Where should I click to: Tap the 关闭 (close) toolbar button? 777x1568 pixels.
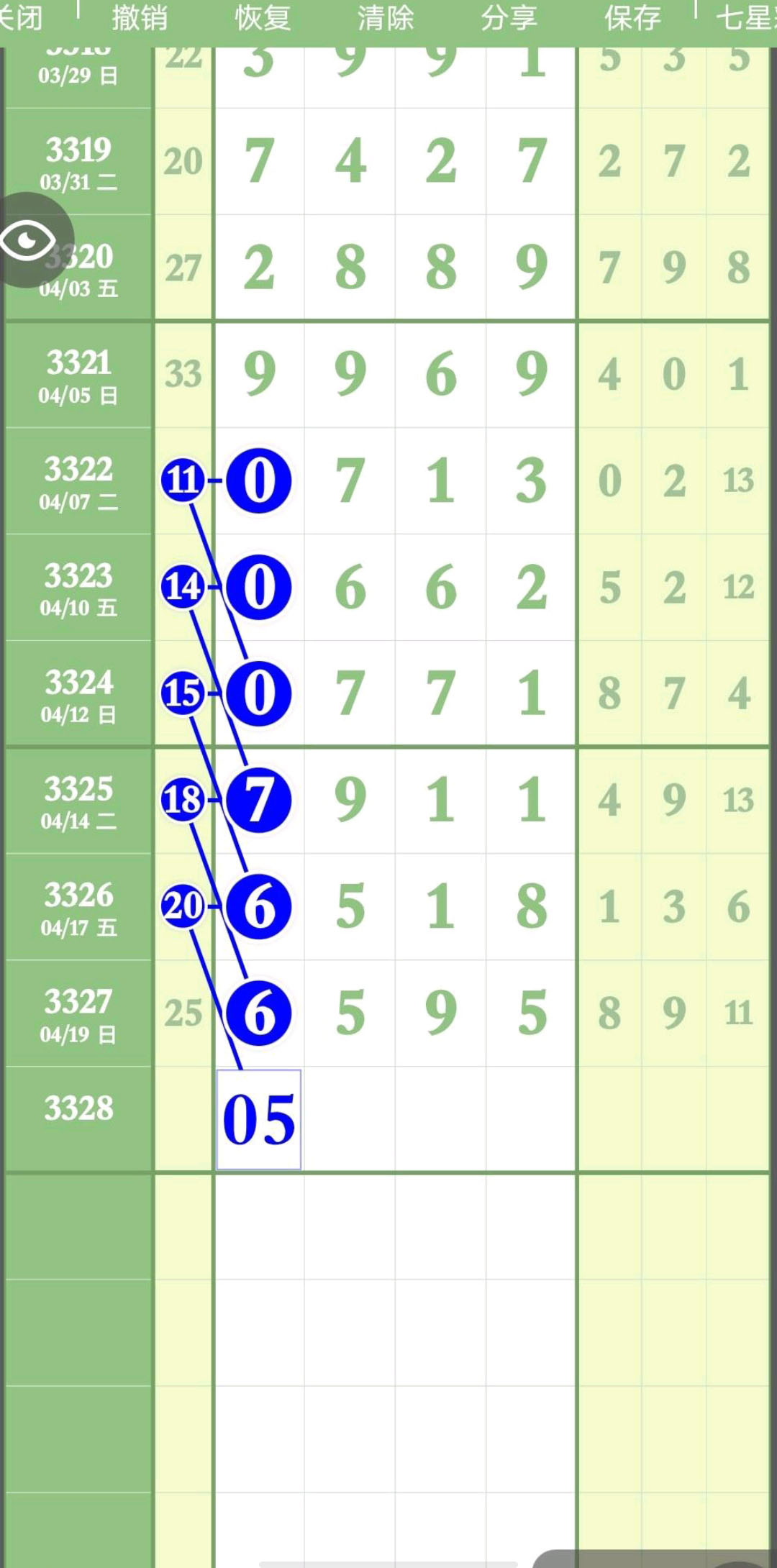pos(20,18)
